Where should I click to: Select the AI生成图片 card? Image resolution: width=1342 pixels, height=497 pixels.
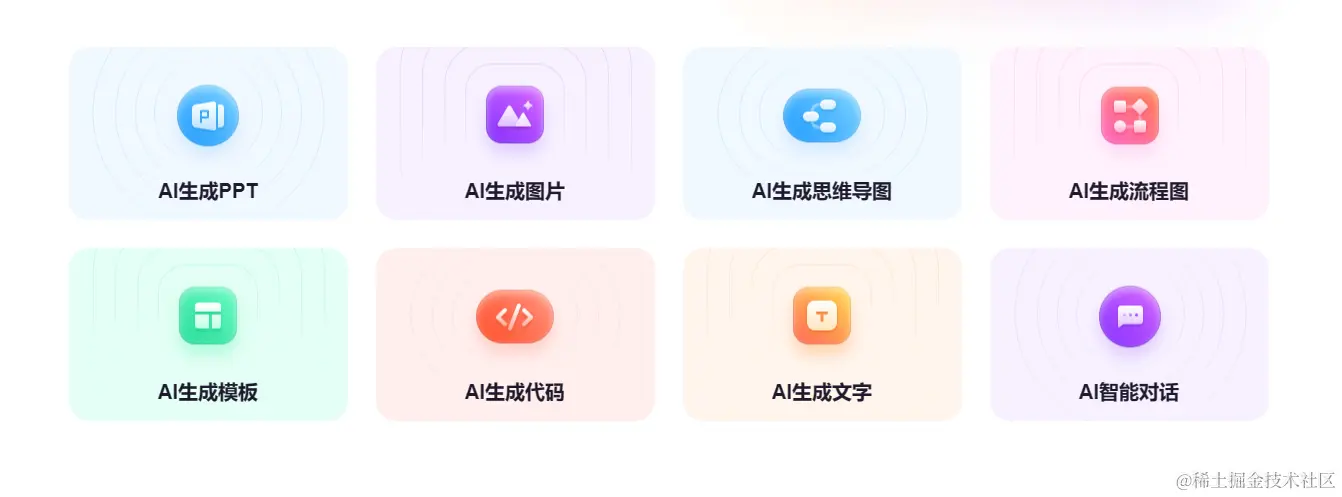click(515, 133)
